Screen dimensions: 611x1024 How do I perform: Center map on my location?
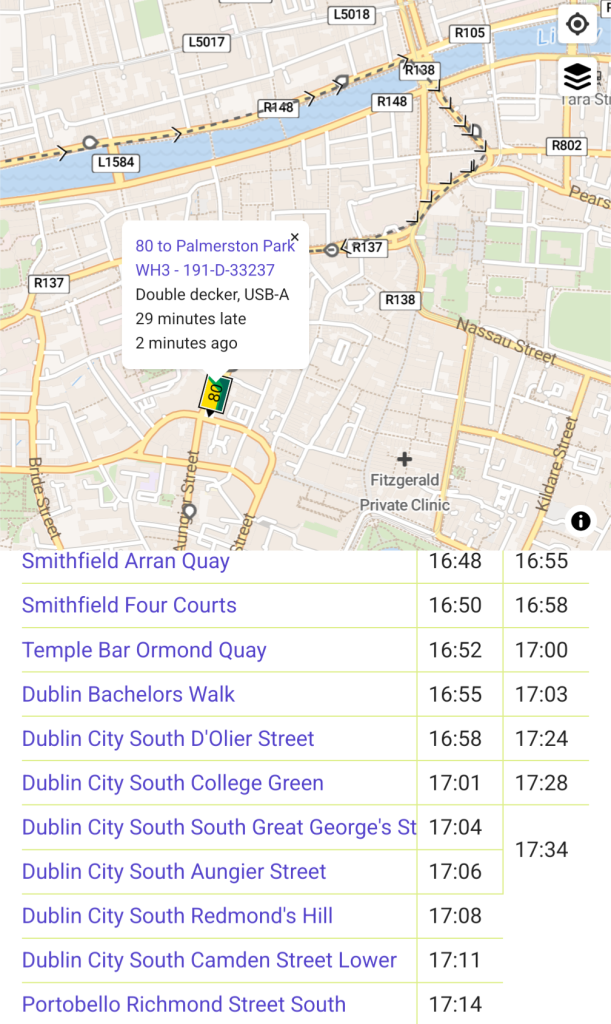click(577, 25)
